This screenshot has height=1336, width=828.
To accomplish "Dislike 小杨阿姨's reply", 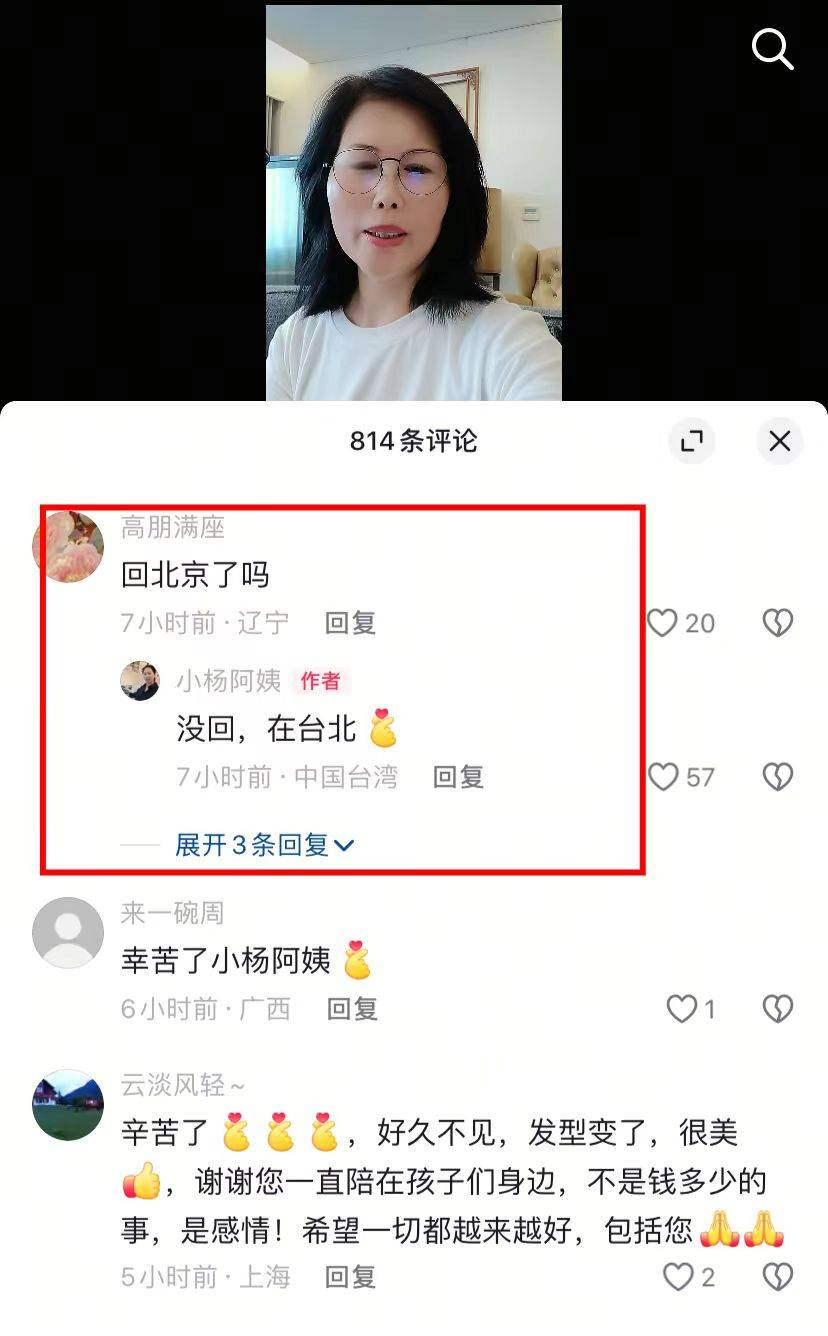I will [x=778, y=777].
